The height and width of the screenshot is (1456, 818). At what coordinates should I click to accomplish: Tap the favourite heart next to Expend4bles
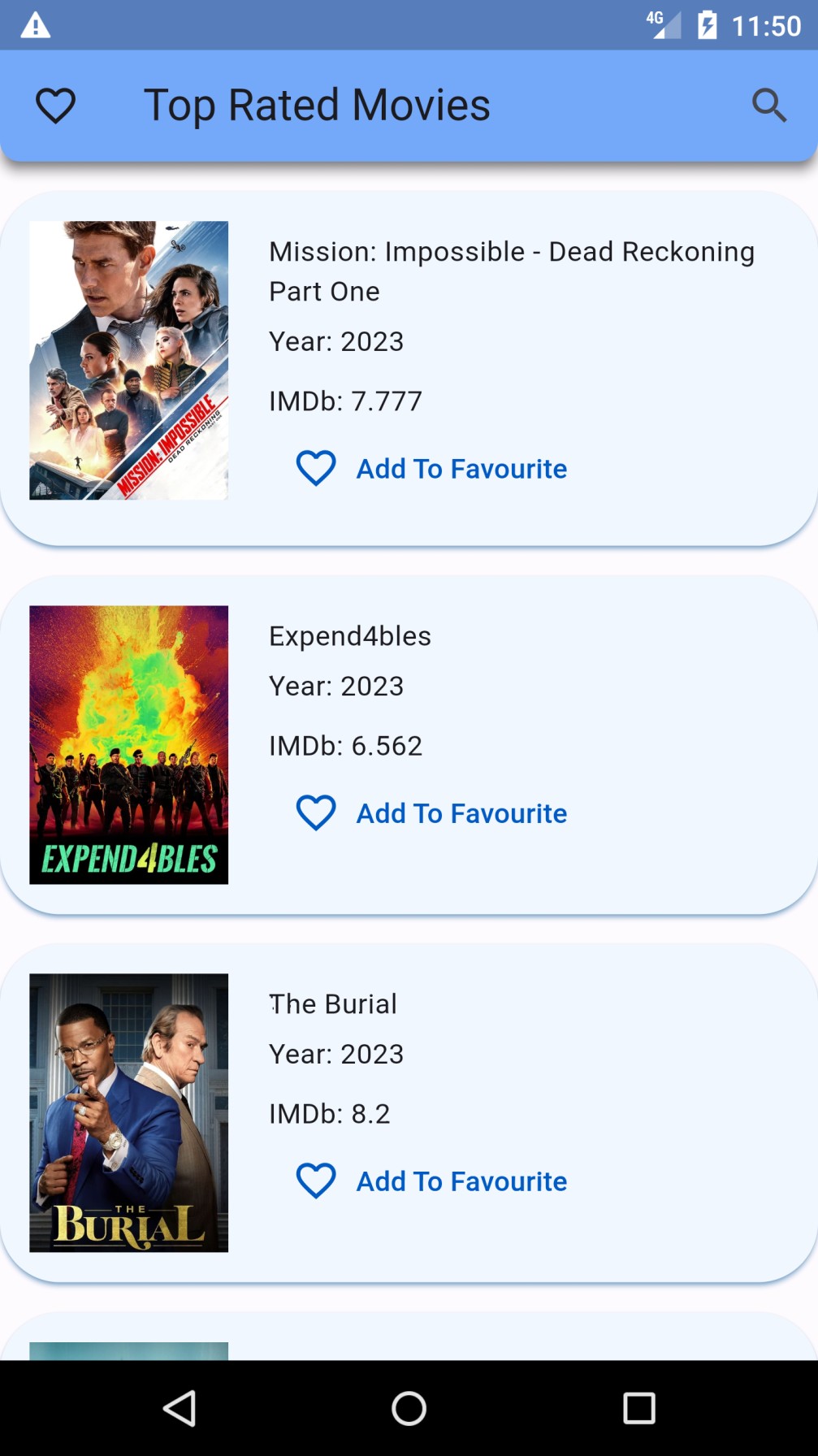click(x=315, y=812)
